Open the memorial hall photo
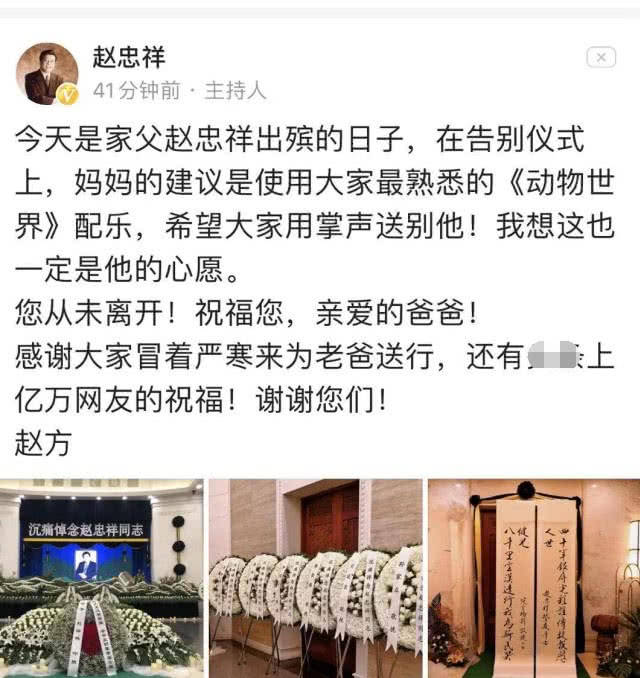The width and height of the screenshot is (640, 678). point(101,578)
